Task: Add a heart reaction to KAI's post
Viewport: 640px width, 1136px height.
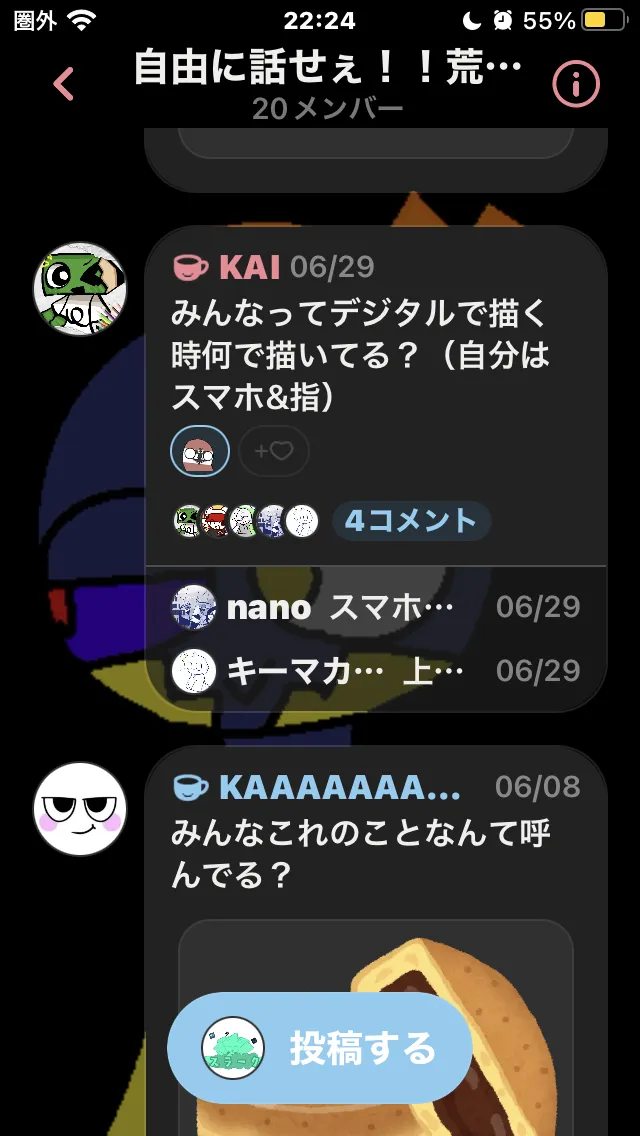Action: pos(274,451)
